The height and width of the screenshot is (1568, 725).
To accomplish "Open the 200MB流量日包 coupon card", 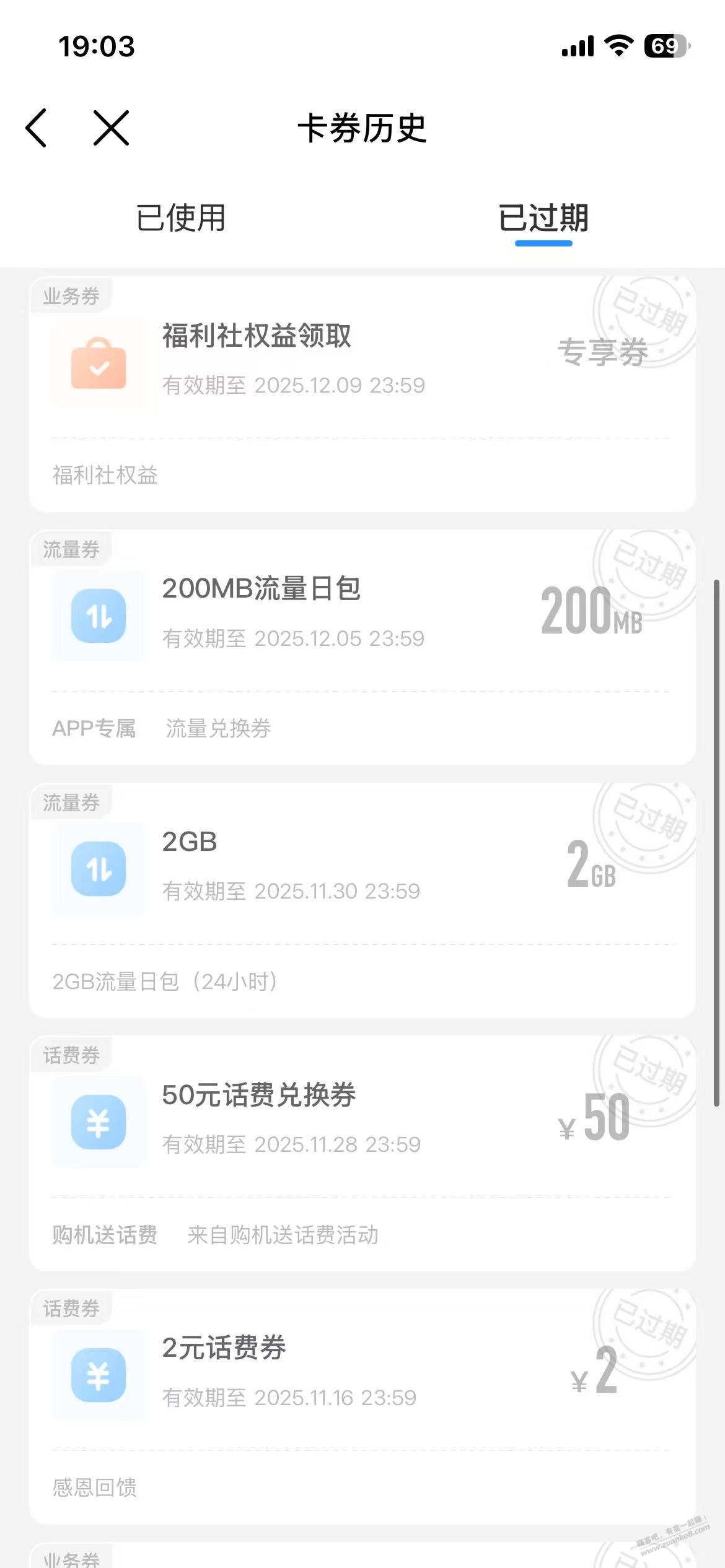I will point(362,647).
